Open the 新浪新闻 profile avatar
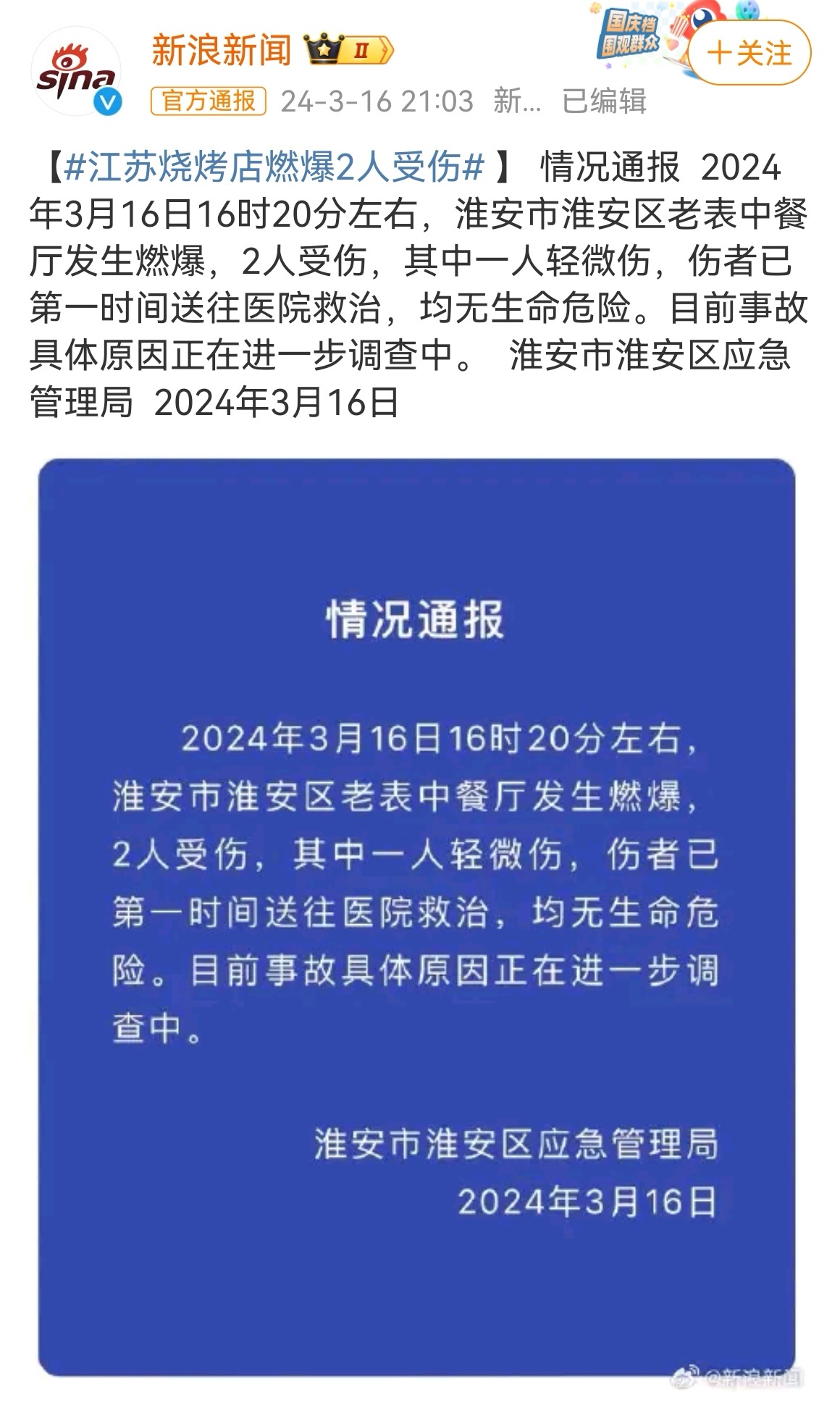Image resolution: width=840 pixels, height=1403 pixels. click(x=75, y=72)
